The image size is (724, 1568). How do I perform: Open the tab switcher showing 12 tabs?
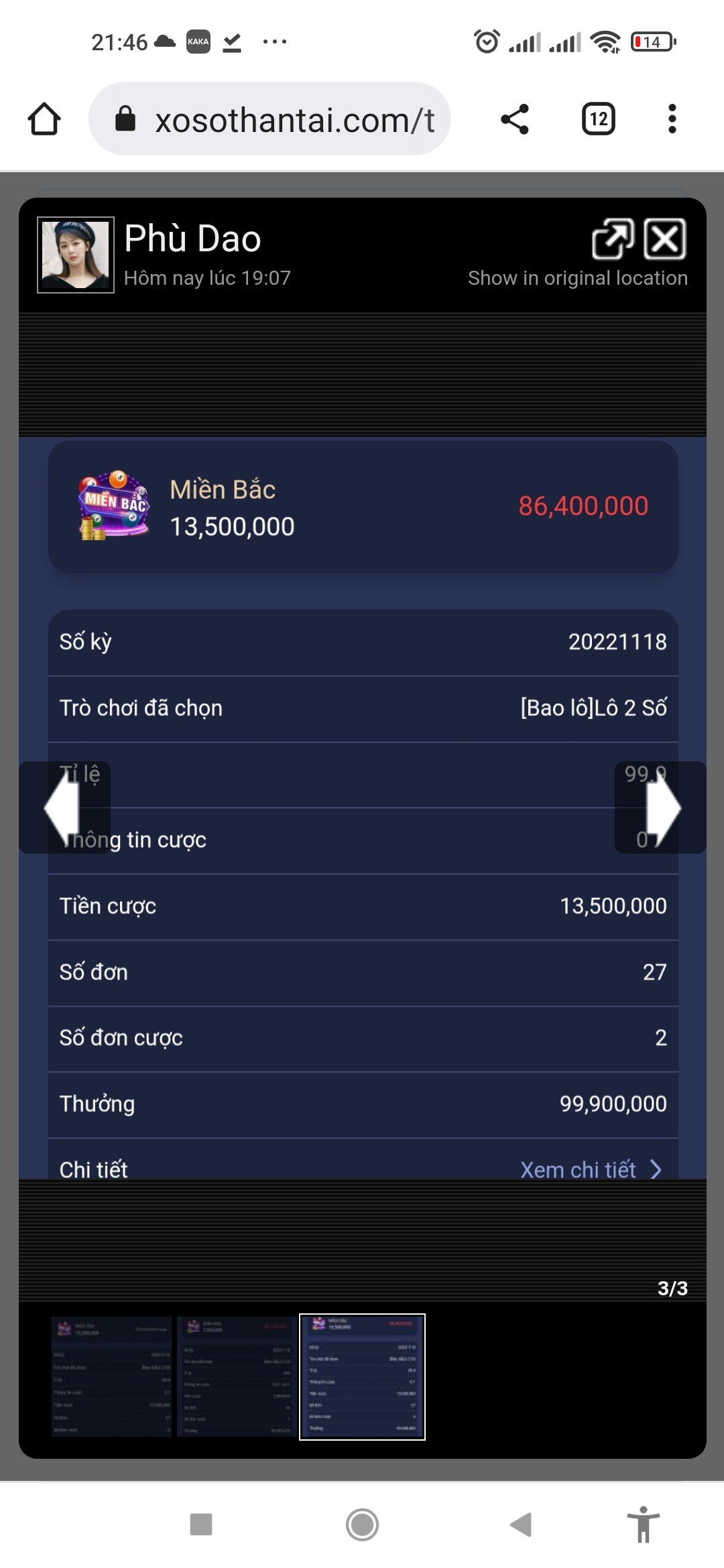pyautogui.click(x=598, y=119)
